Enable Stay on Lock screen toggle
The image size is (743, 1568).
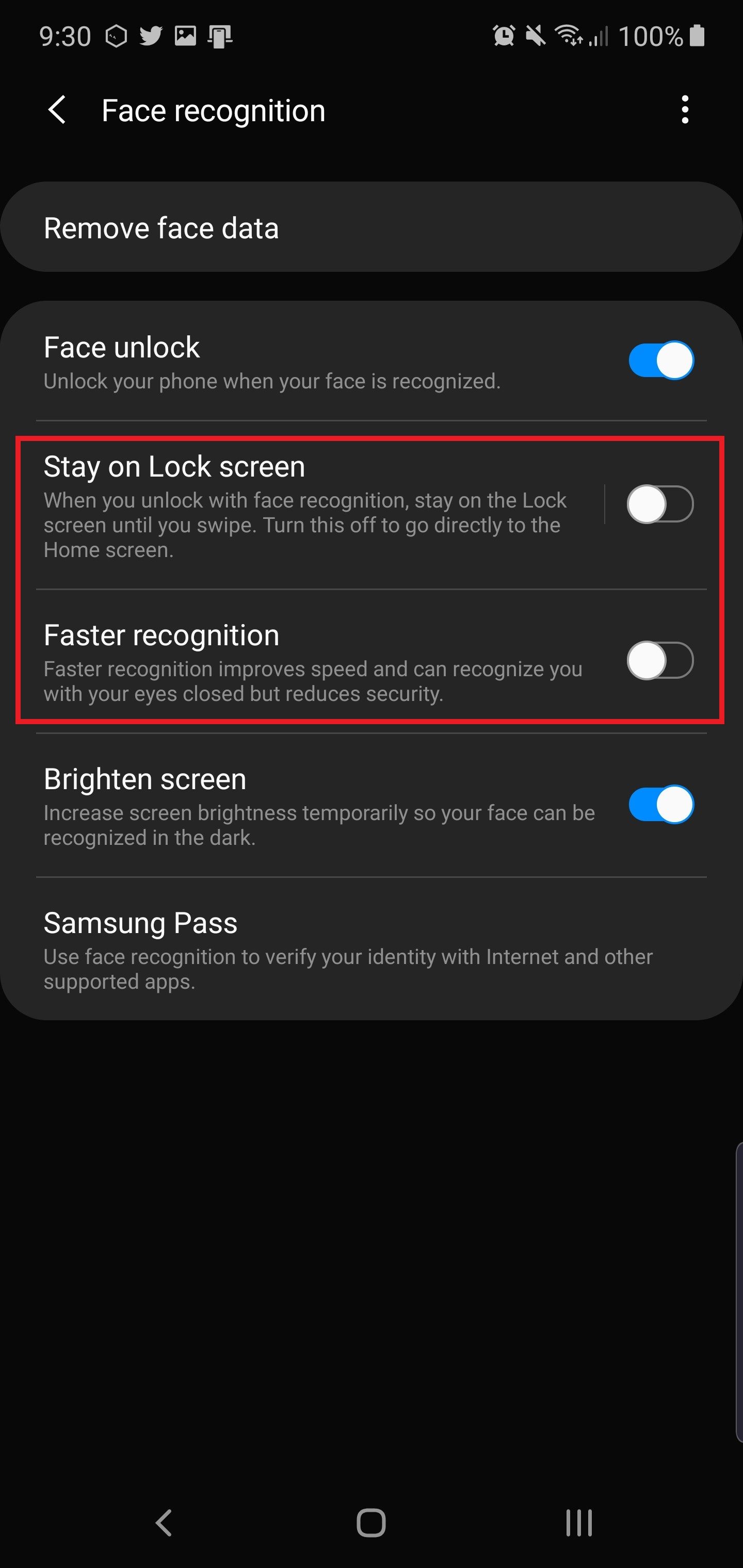pos(660,504)
